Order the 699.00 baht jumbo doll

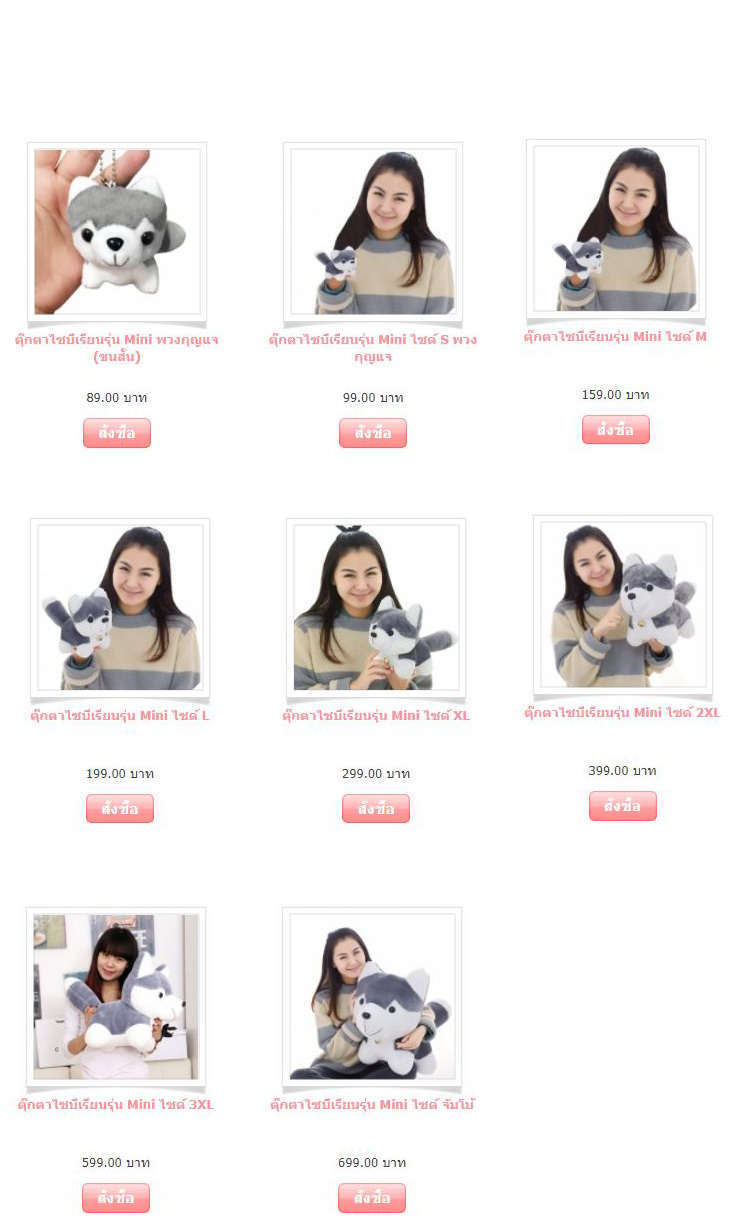coord(372,1198)
